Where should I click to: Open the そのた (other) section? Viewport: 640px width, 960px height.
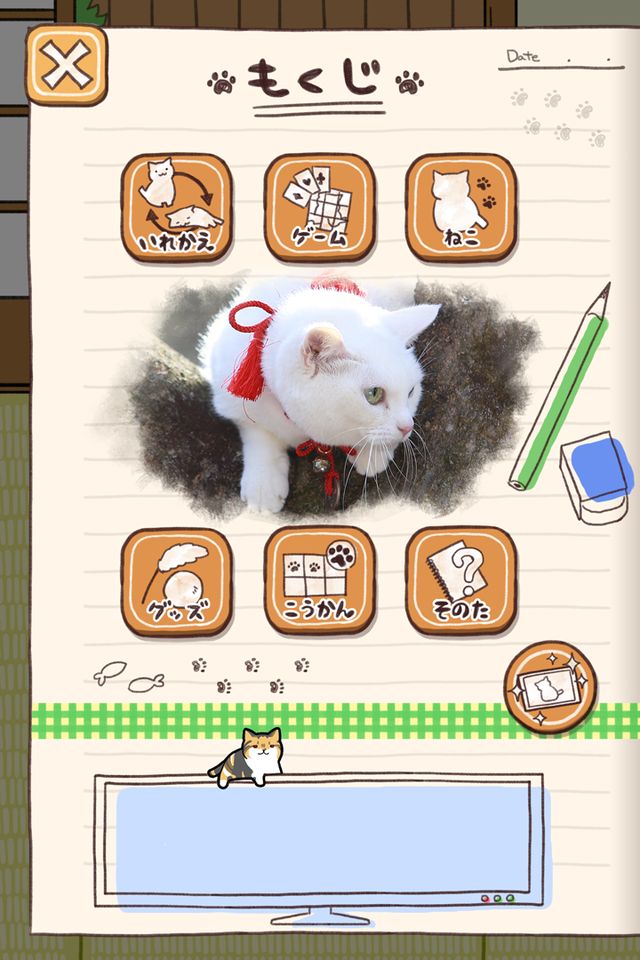(461, 581)
